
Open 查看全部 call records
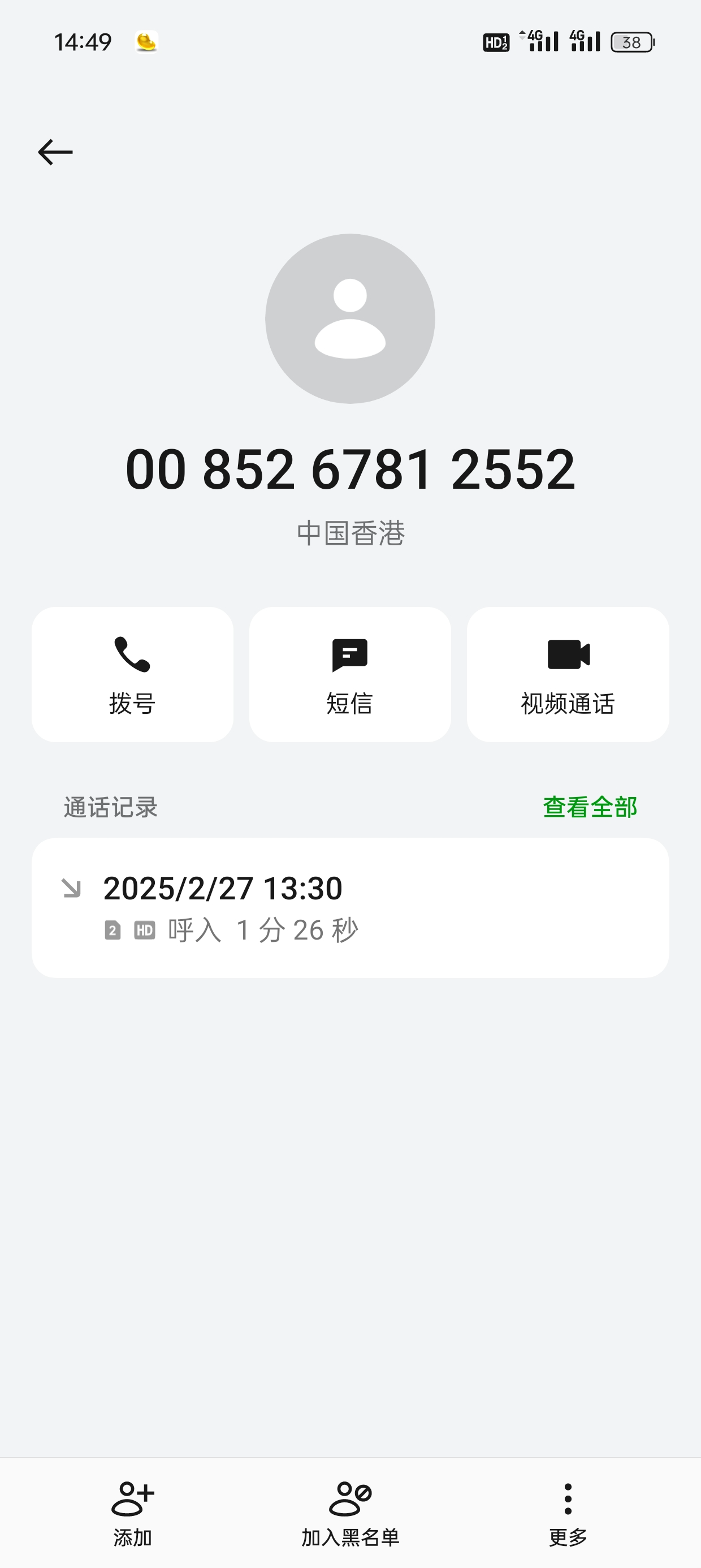coord(590,807)
